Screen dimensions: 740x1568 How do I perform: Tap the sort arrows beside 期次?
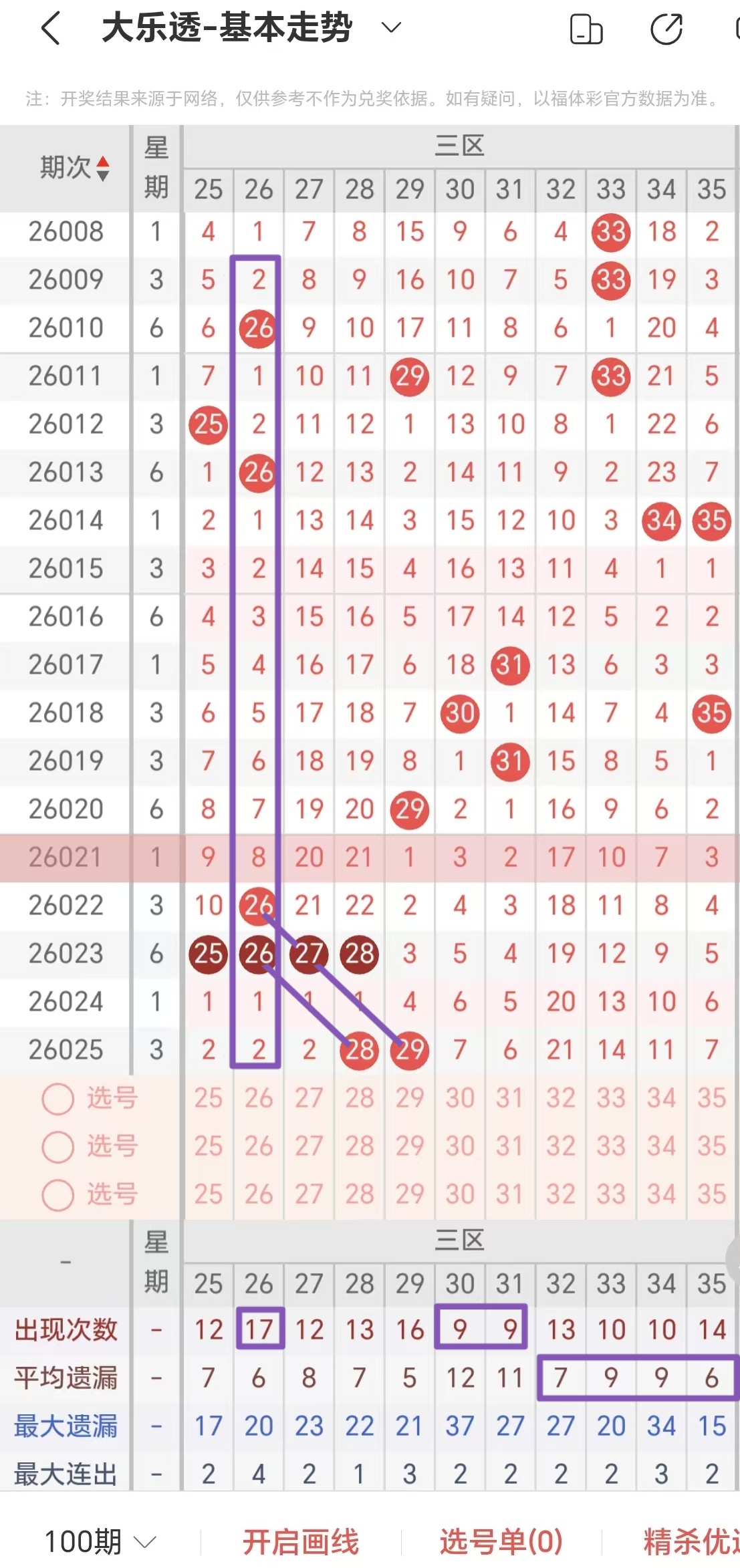click(104, 168)
